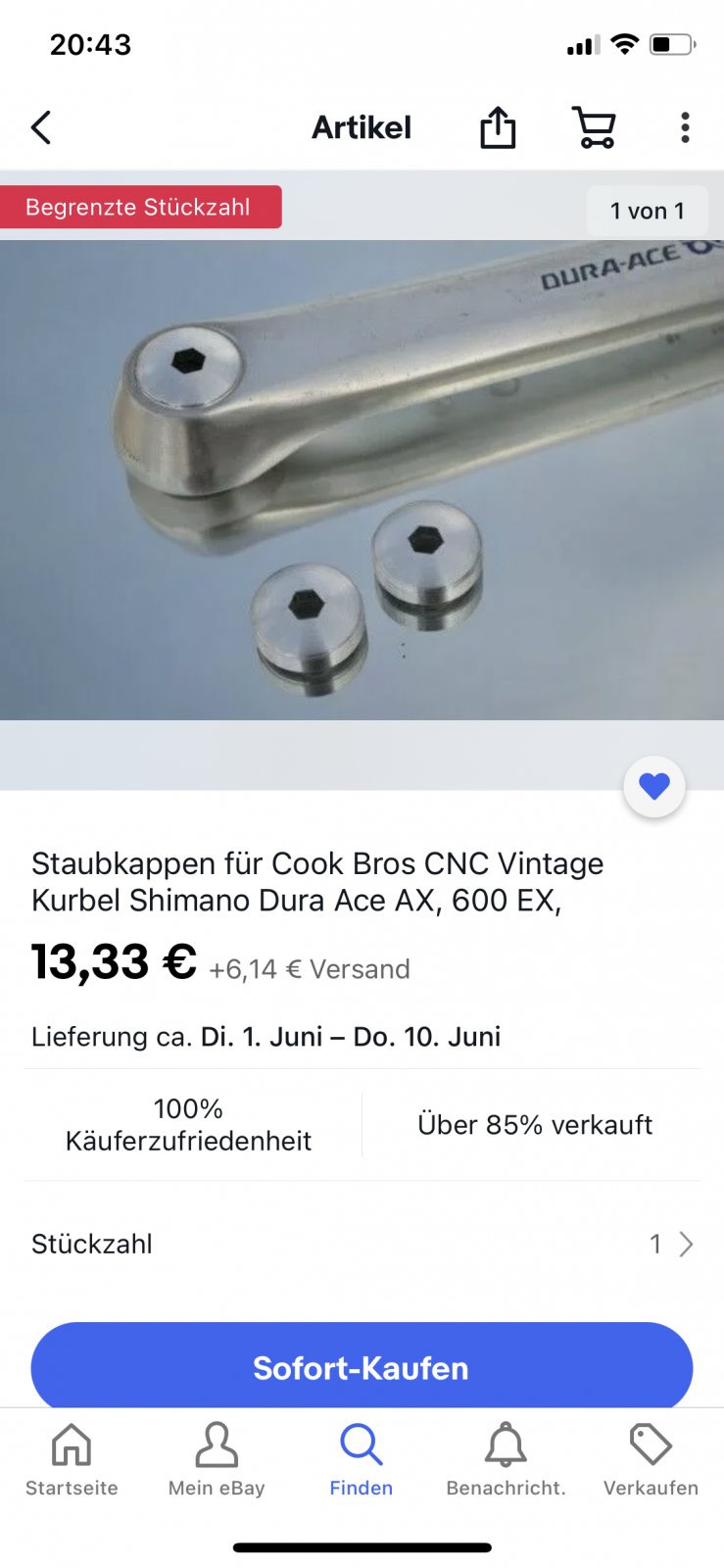Share this eBay listing
The height and width of the screenshot is (1568, 724).
pyautogui.click(x=498, y=127)
